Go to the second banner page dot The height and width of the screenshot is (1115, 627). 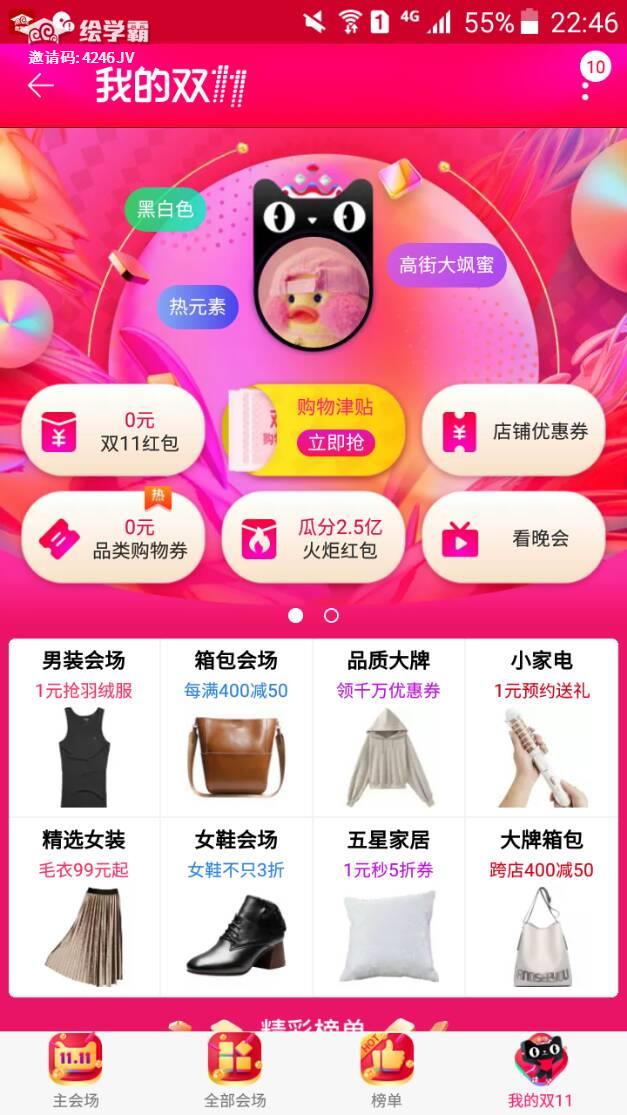(331, 616)
